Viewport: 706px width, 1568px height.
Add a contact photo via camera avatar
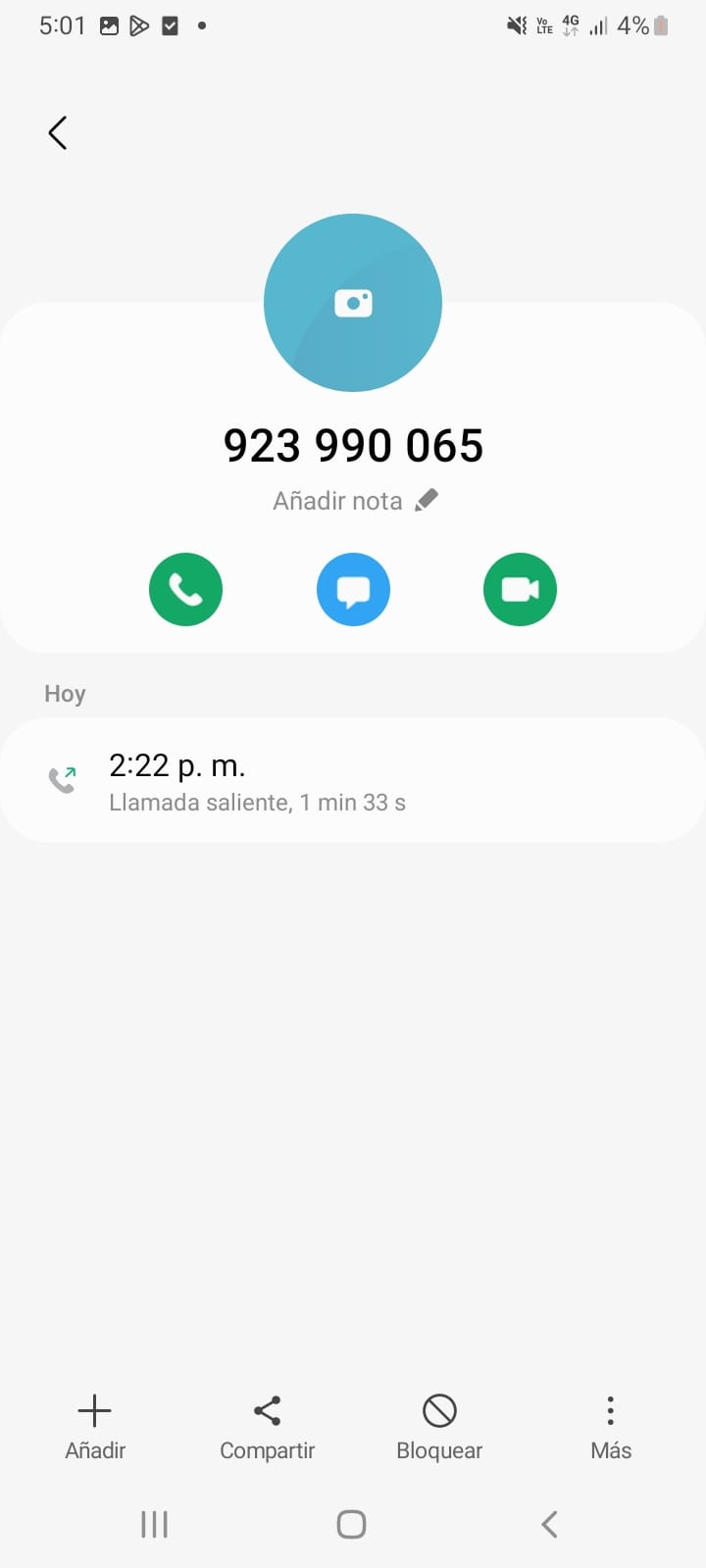pyautogui.click(x=353, y=303)
